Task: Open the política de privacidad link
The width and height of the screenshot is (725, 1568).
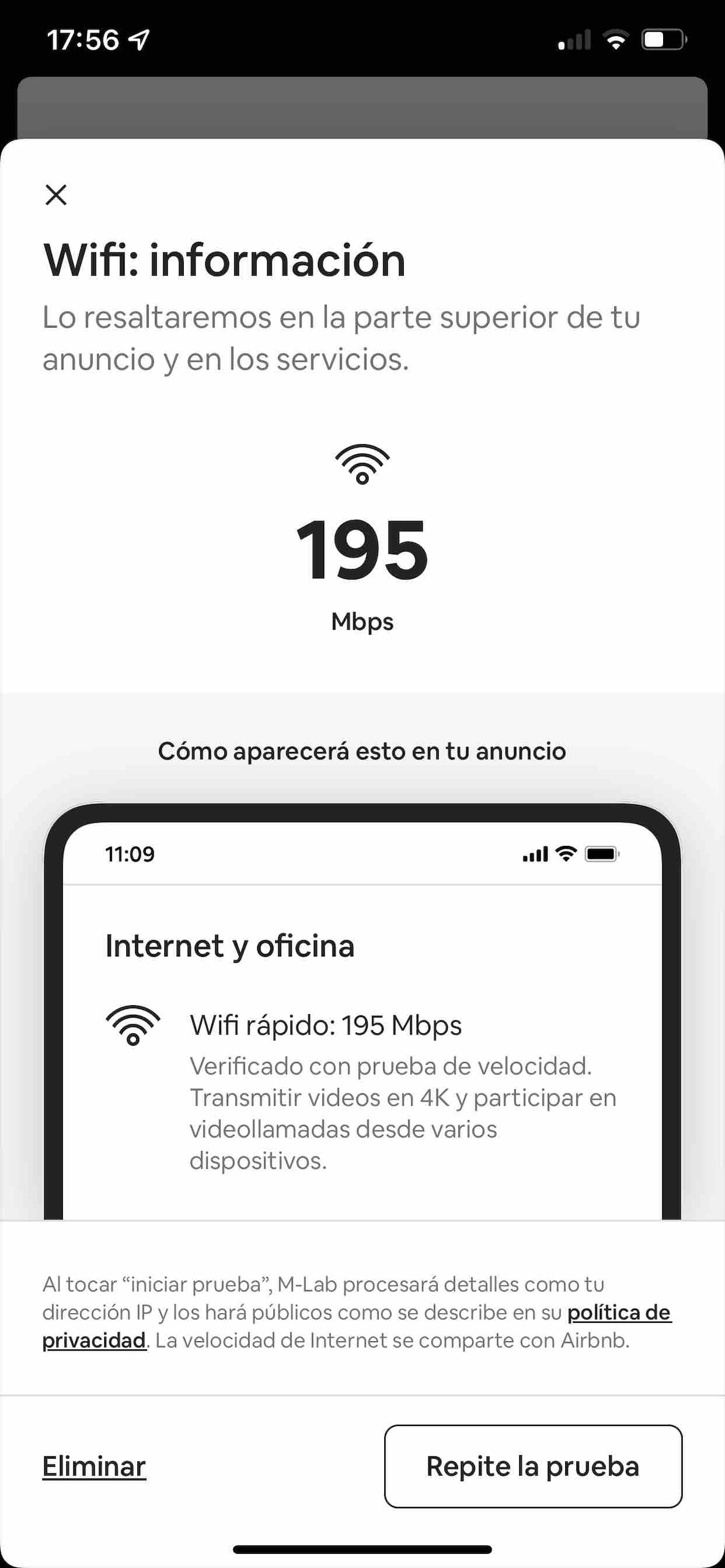Action: (x=619, y=1312)
